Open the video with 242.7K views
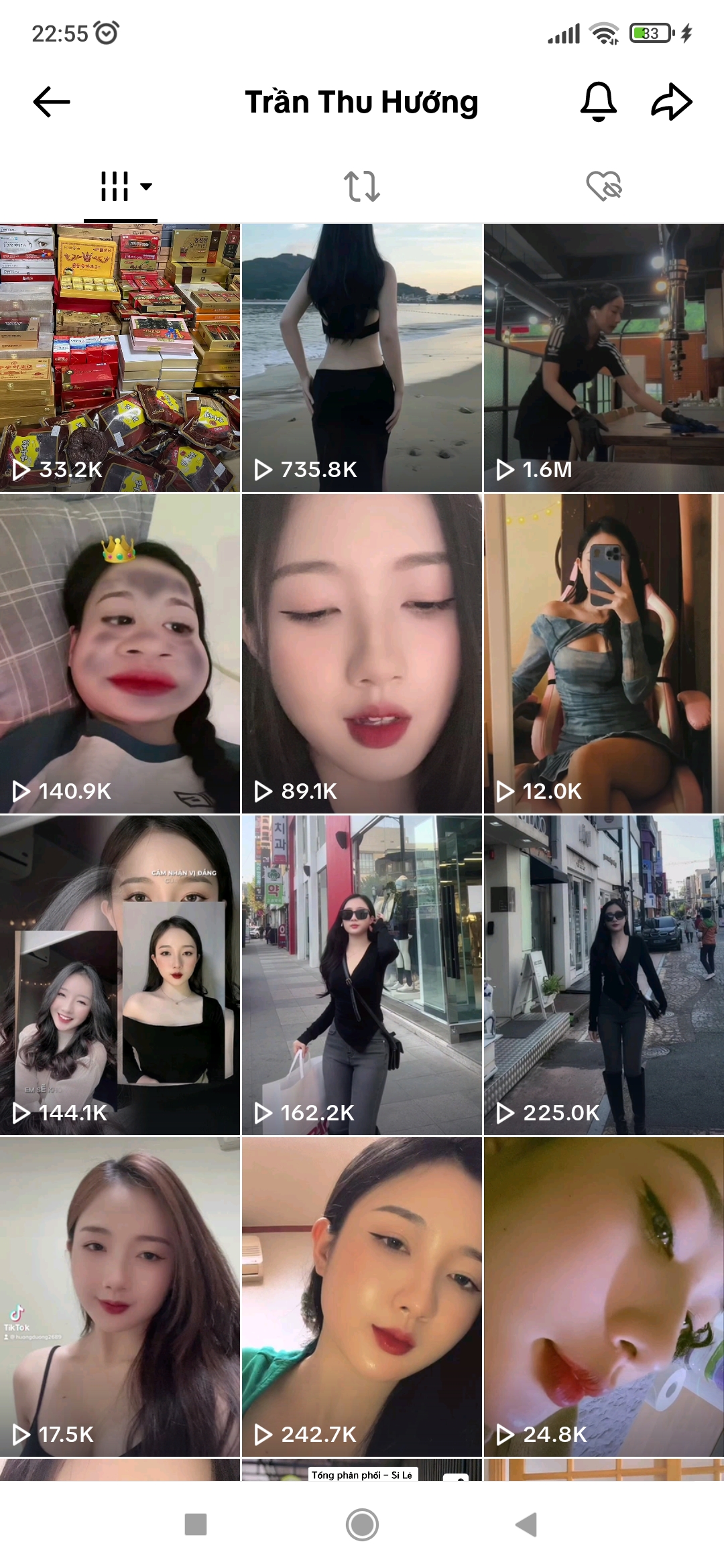The height and width of the screenshot is (1568, 724). [362, 1297]
